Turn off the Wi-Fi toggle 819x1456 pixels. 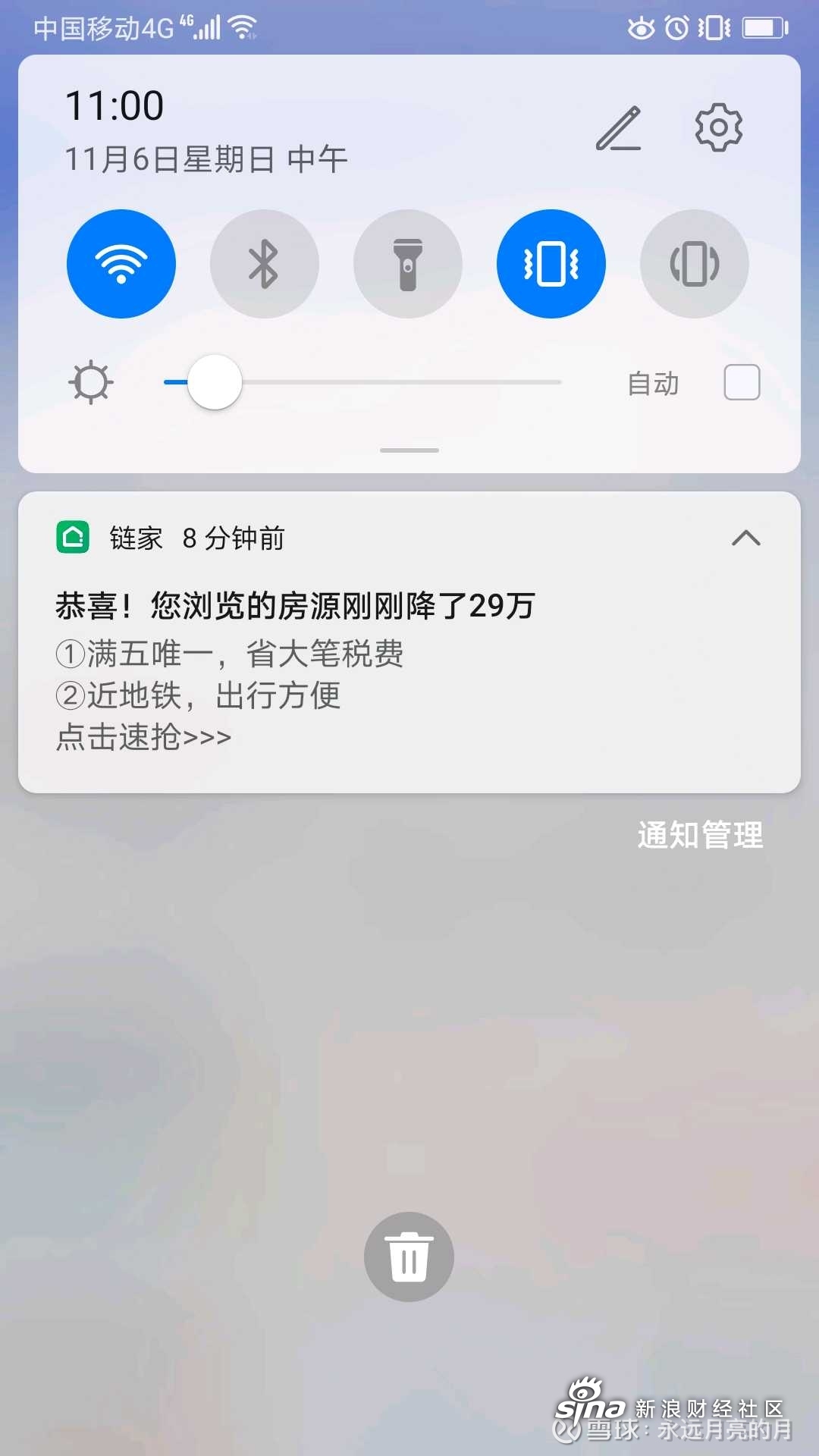point(121,264)
